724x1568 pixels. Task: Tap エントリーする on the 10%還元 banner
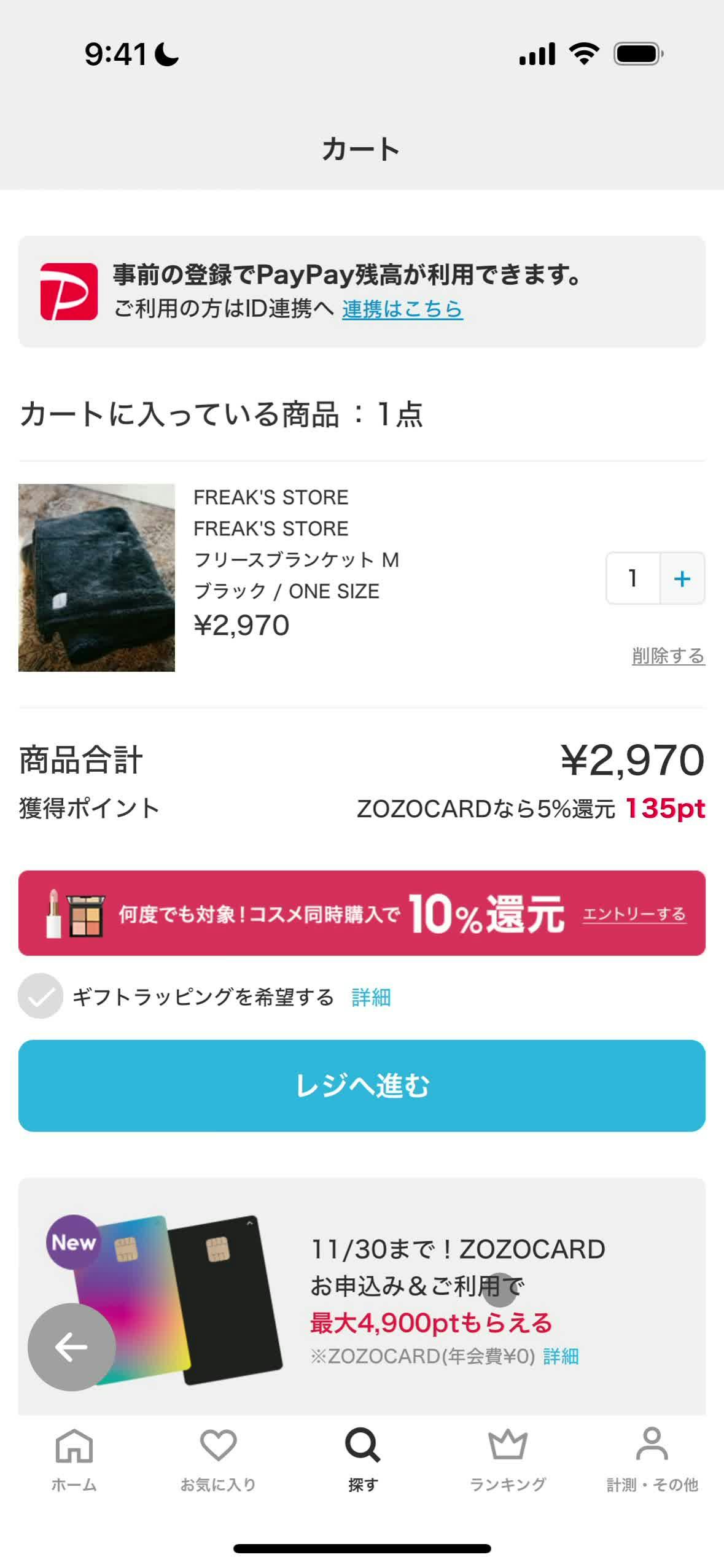[x=634, y=914]
